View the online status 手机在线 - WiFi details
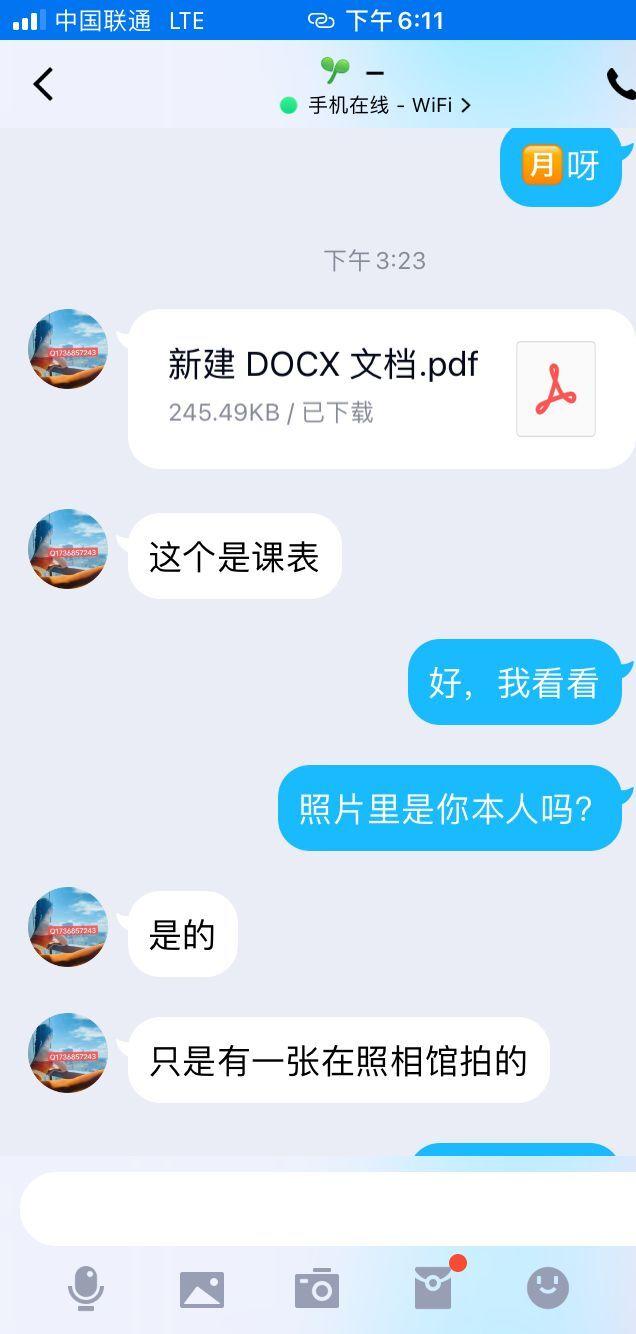Image resolution: width=636 pixels, height=1334 pixels. (376, 105)
